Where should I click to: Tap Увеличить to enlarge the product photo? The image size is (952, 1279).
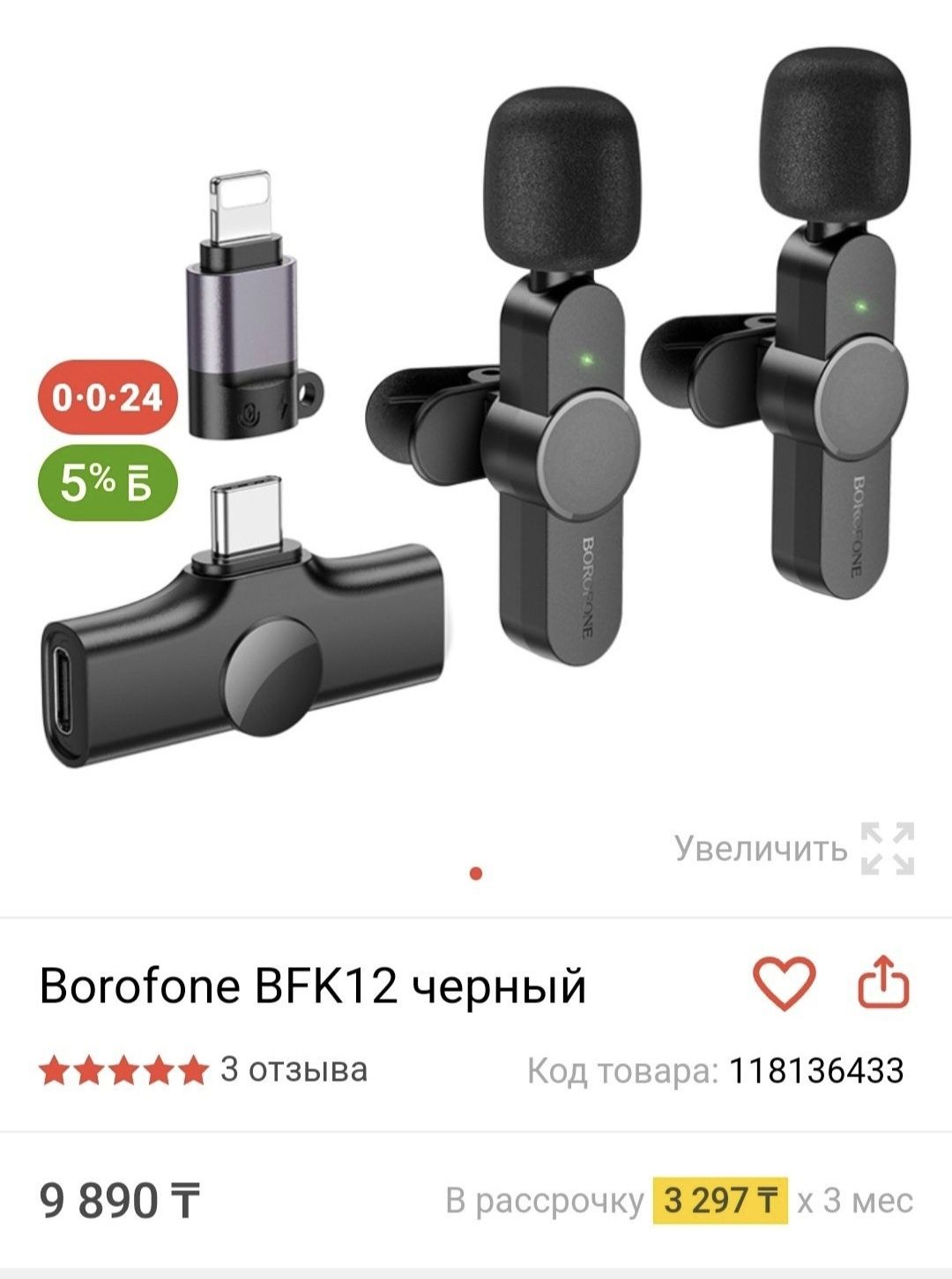coord(793,848)
